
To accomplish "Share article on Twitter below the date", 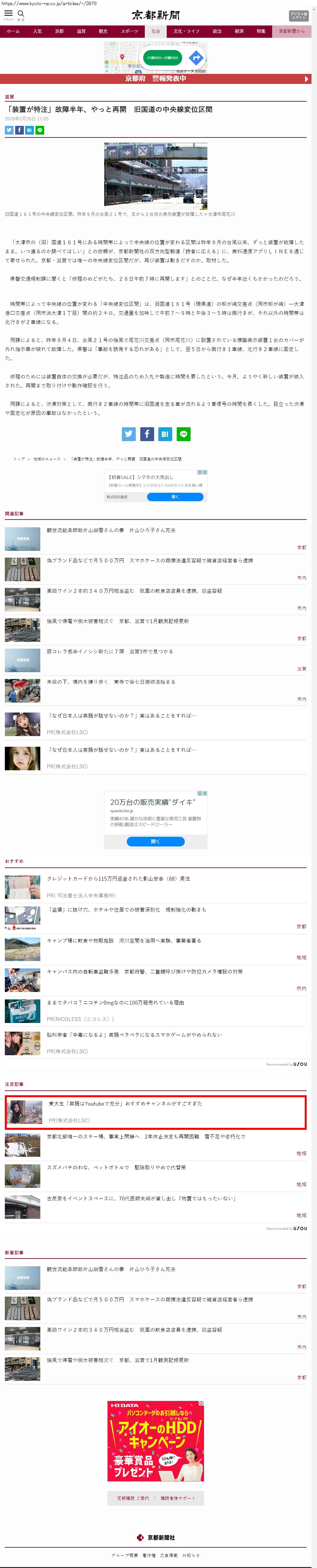I will click(x=9, y=130).
